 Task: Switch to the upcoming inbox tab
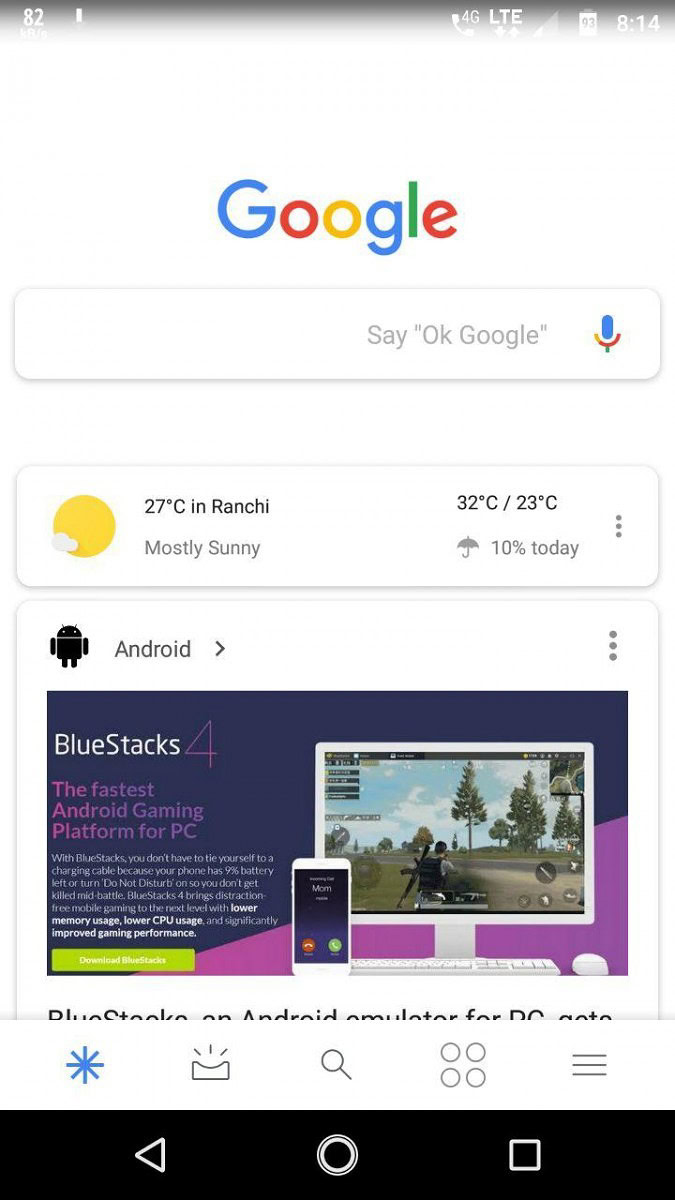tap(210, 1065)
